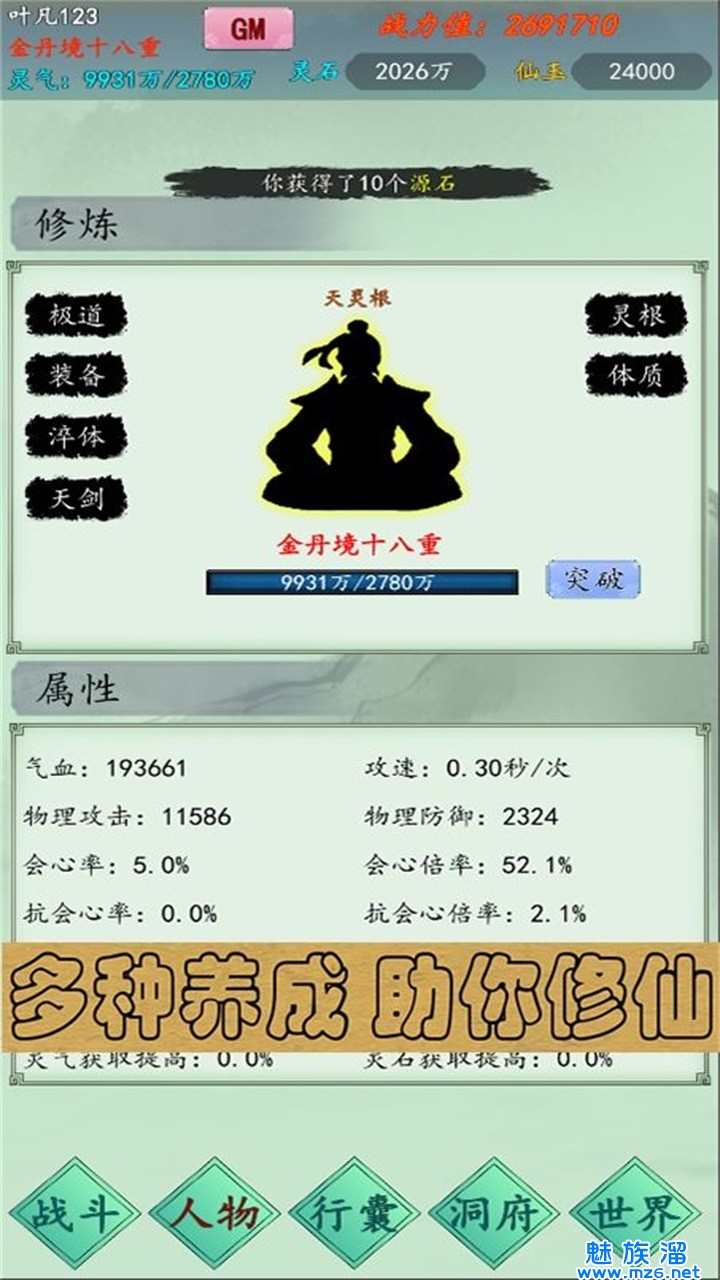Open the 淬体 body tempering option
Screen dimensions: 720x1280
tap(76, 437)
